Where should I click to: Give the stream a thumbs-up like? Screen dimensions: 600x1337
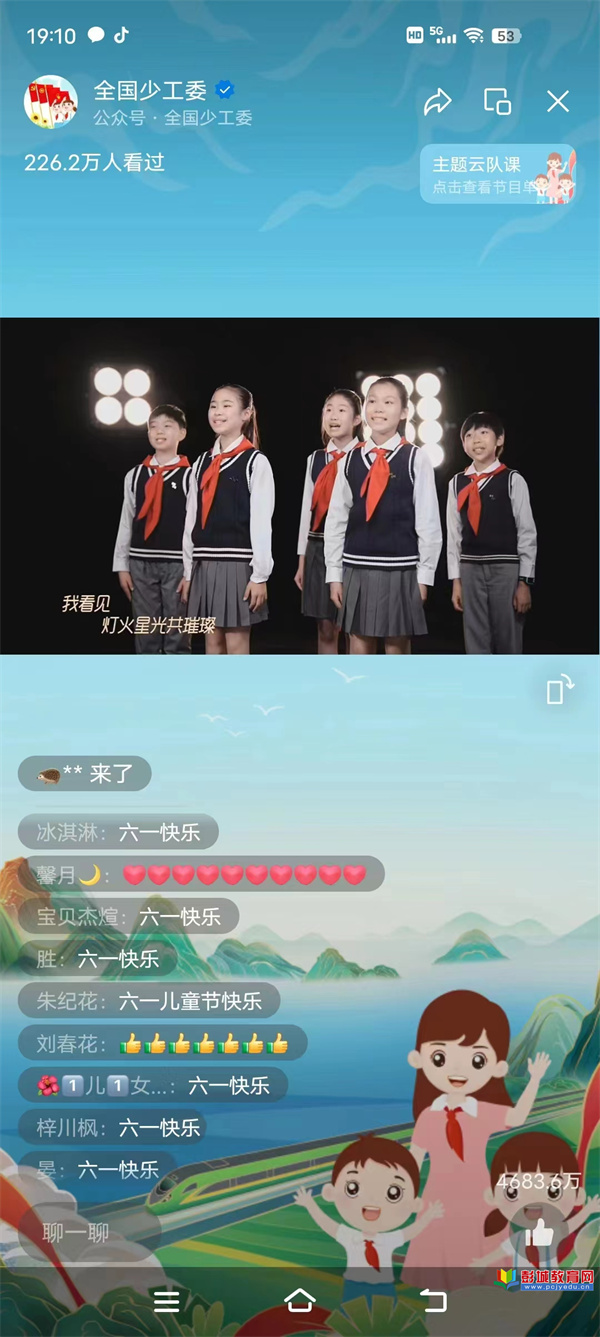pyautogui.click(x=539, y=1231)
